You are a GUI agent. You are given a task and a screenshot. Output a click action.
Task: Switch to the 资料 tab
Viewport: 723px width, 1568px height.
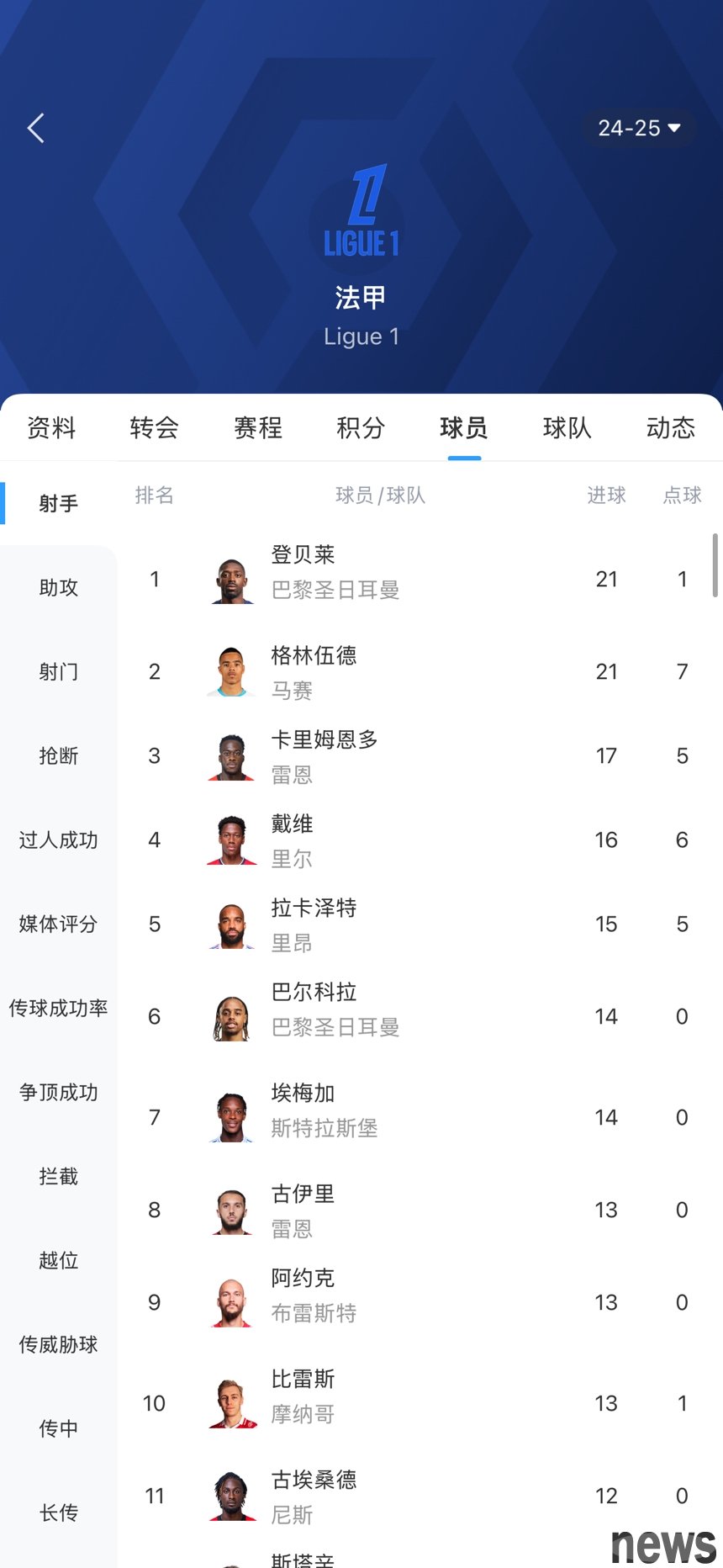tap(51, 428)
